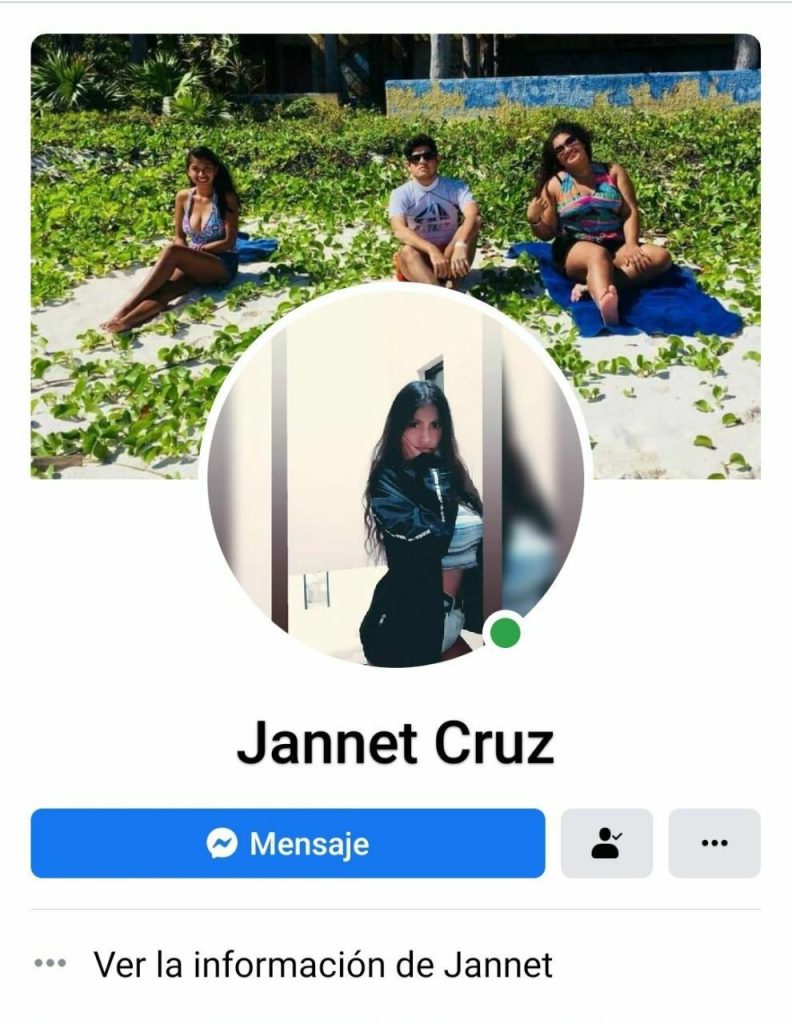792x1024 pixels.
Task: View Jannet Cruz's profile picture
Action: tap(396, 480)
